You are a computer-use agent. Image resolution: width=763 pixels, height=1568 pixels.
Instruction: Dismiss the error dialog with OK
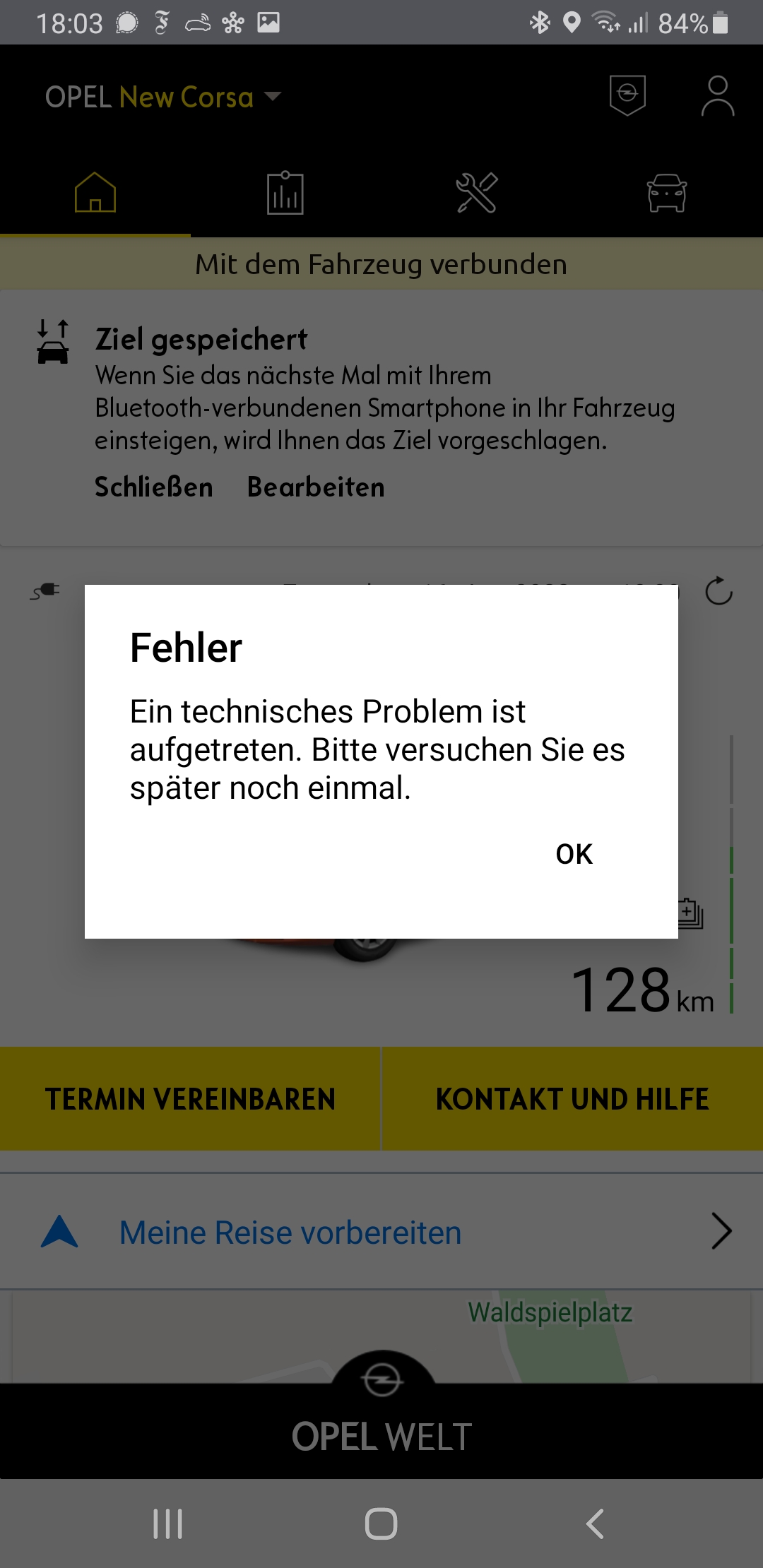574,854
